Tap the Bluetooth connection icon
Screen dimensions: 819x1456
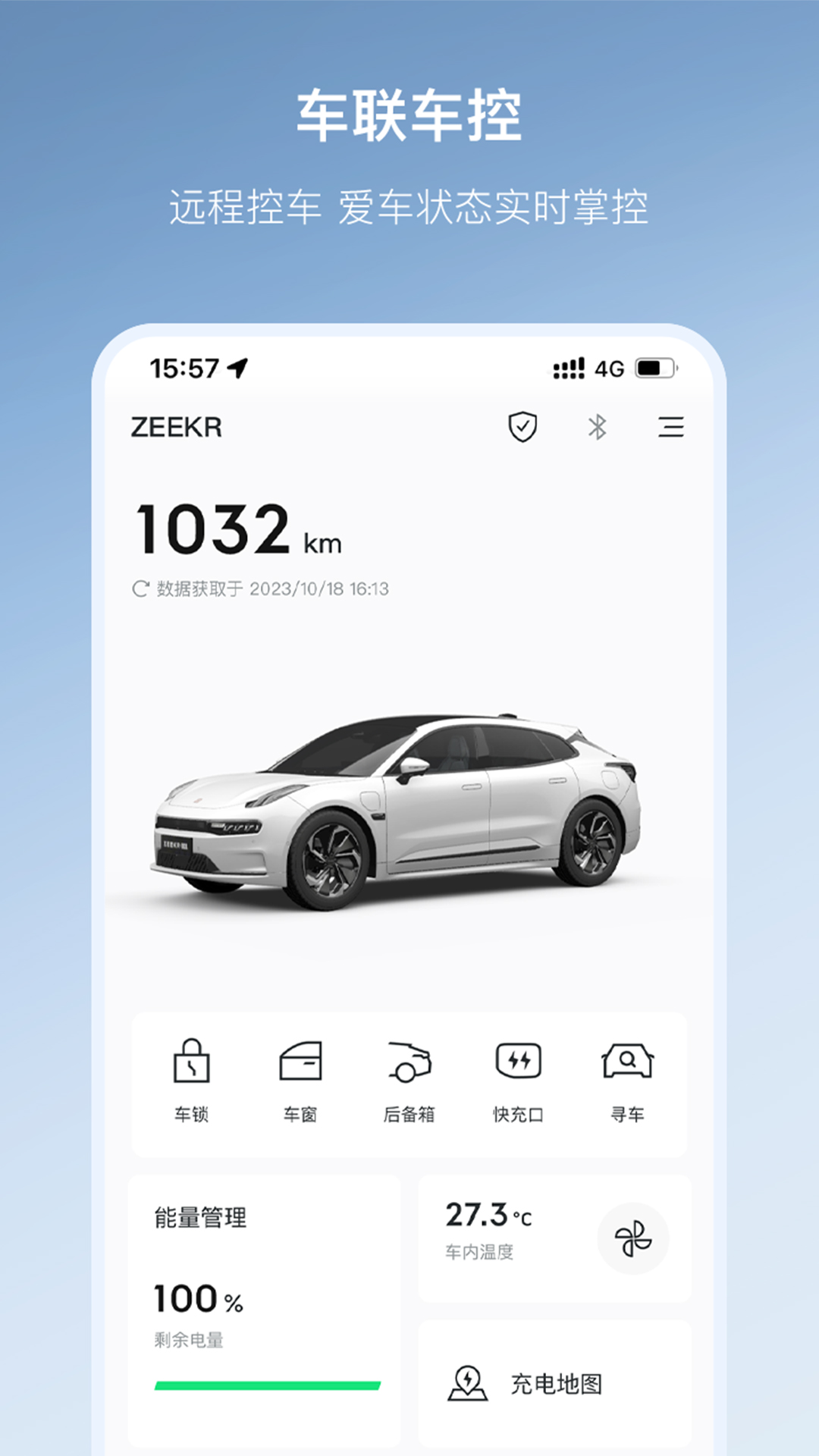[598, 428]
